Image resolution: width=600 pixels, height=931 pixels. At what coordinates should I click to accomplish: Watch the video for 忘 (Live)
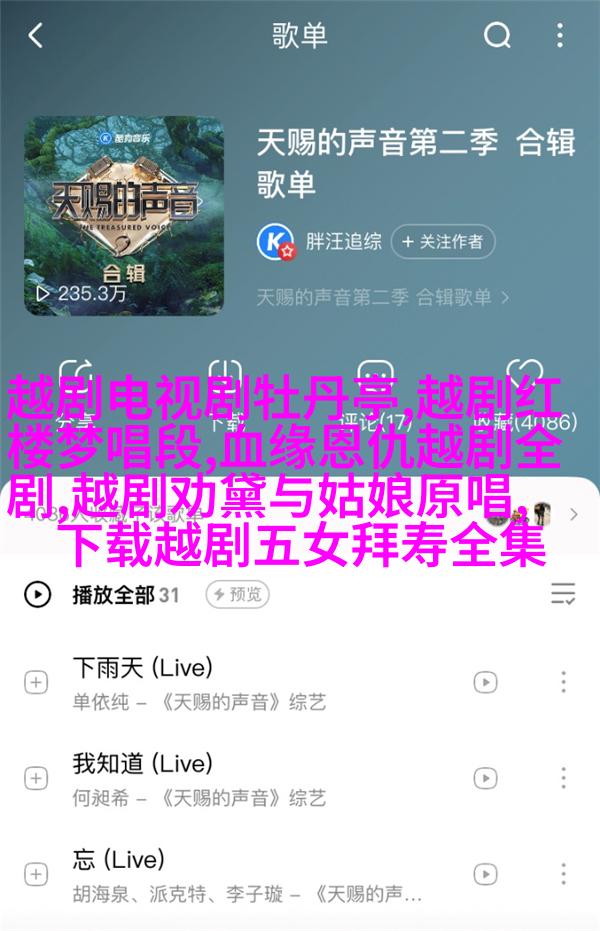(x=485, y=874)
